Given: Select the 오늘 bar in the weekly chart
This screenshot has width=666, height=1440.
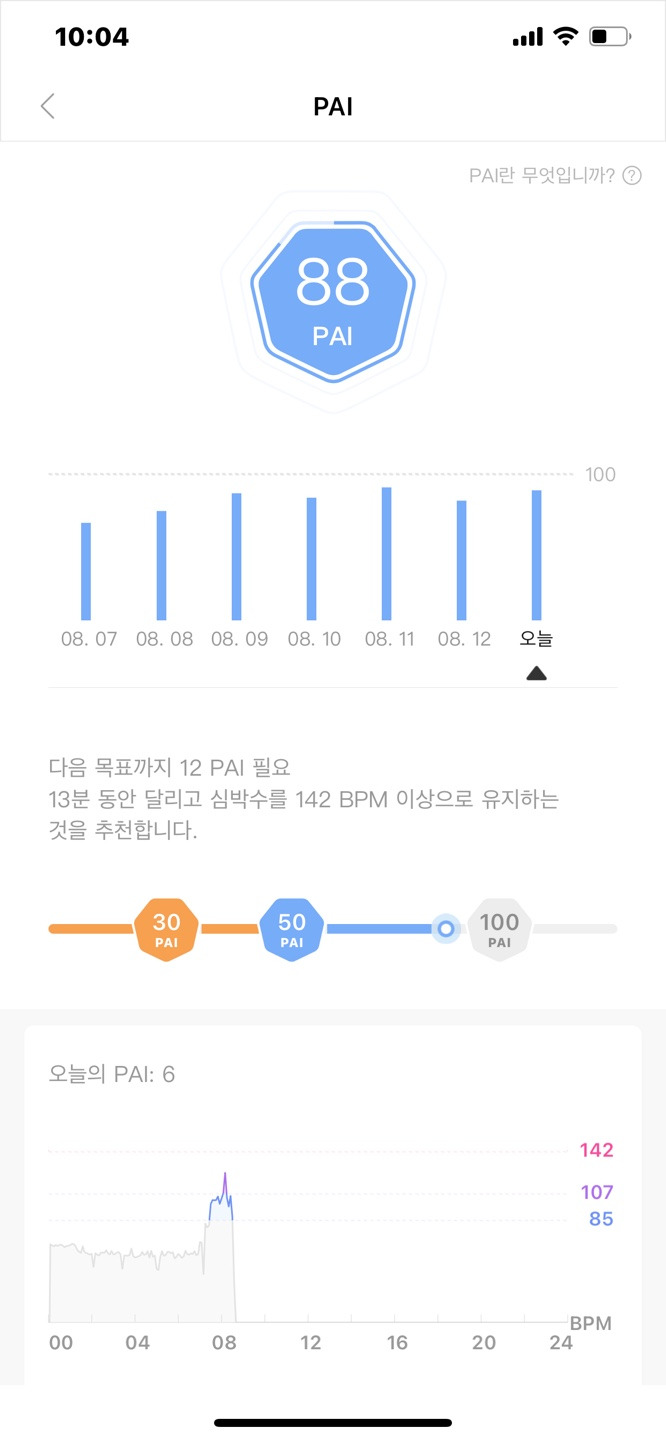Looking at the screenshot, I should click(537, 555).
